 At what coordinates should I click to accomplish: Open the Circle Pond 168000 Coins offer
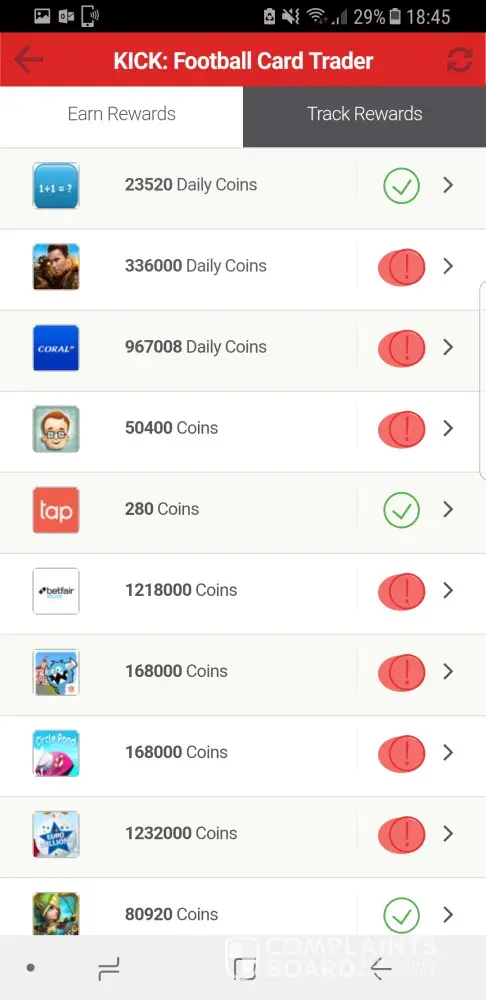click(243, 753)
